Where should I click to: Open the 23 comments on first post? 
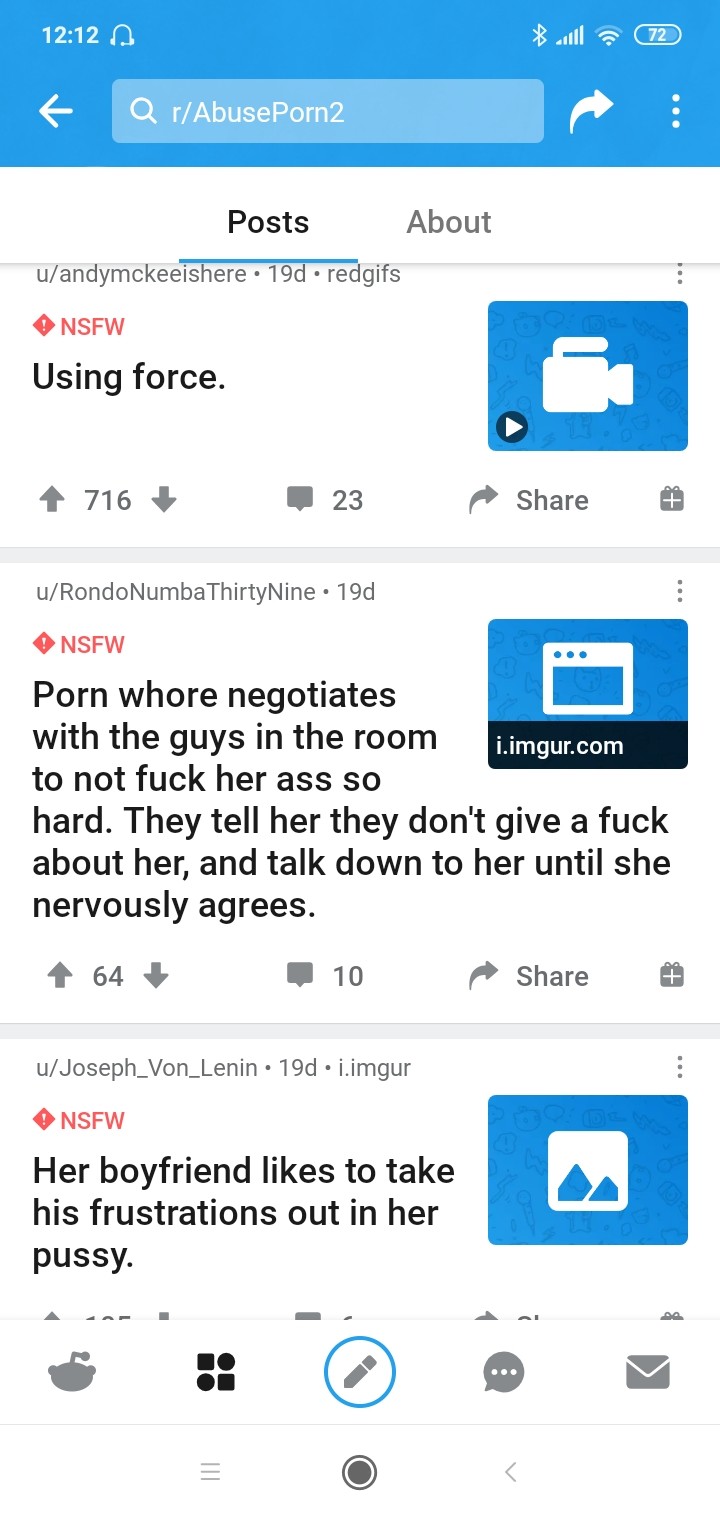pyautogui.click(x=325, y=500)
